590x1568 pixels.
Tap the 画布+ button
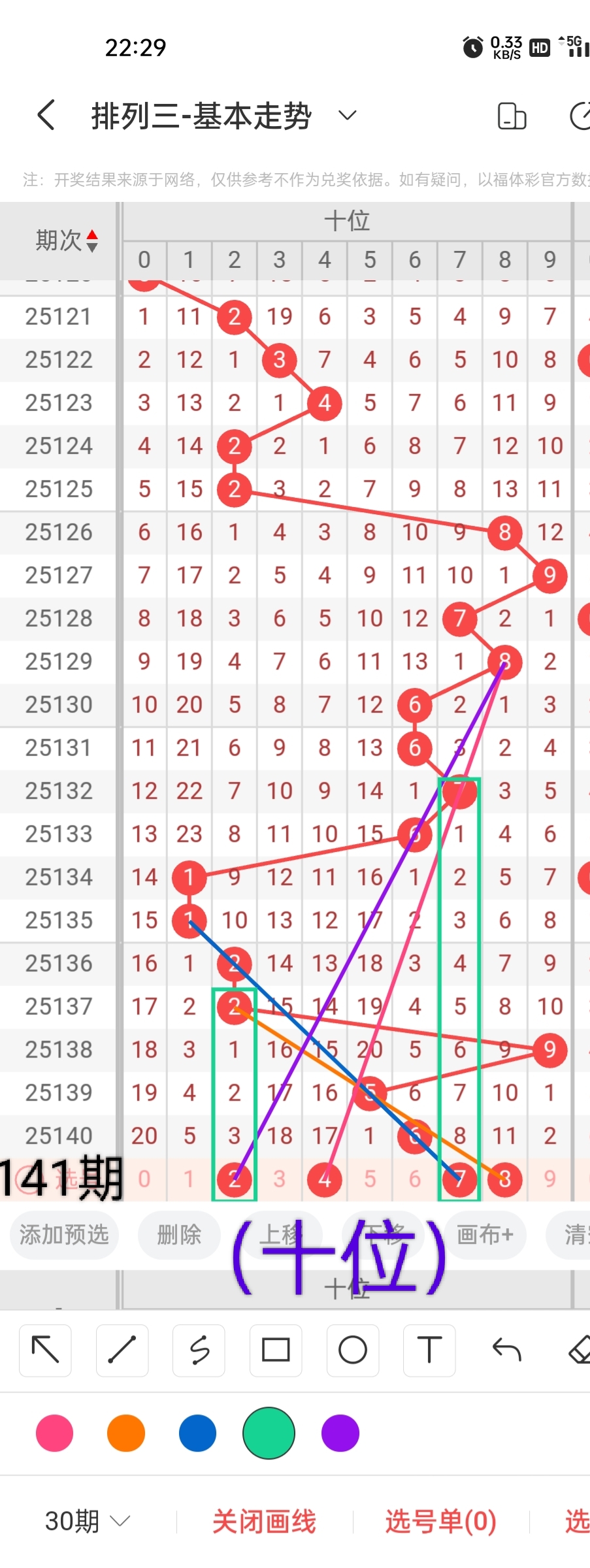pos(485,1235)
